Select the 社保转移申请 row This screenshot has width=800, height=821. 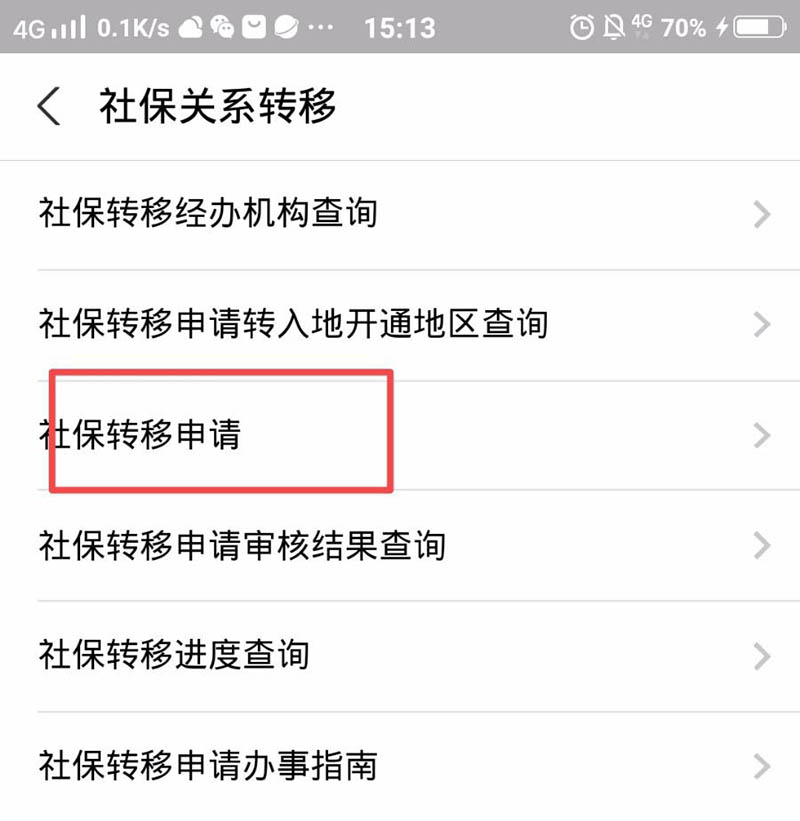coord(140,435)
